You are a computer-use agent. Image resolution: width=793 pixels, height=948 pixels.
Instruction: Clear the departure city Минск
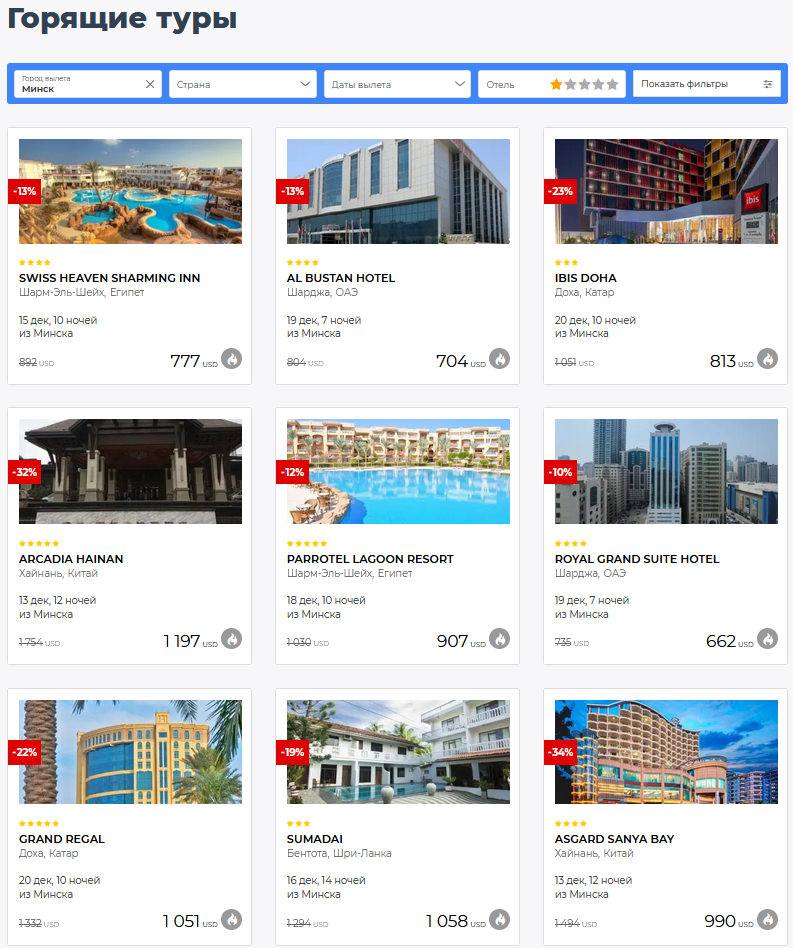pyautogui.click(x=150, y=85)
